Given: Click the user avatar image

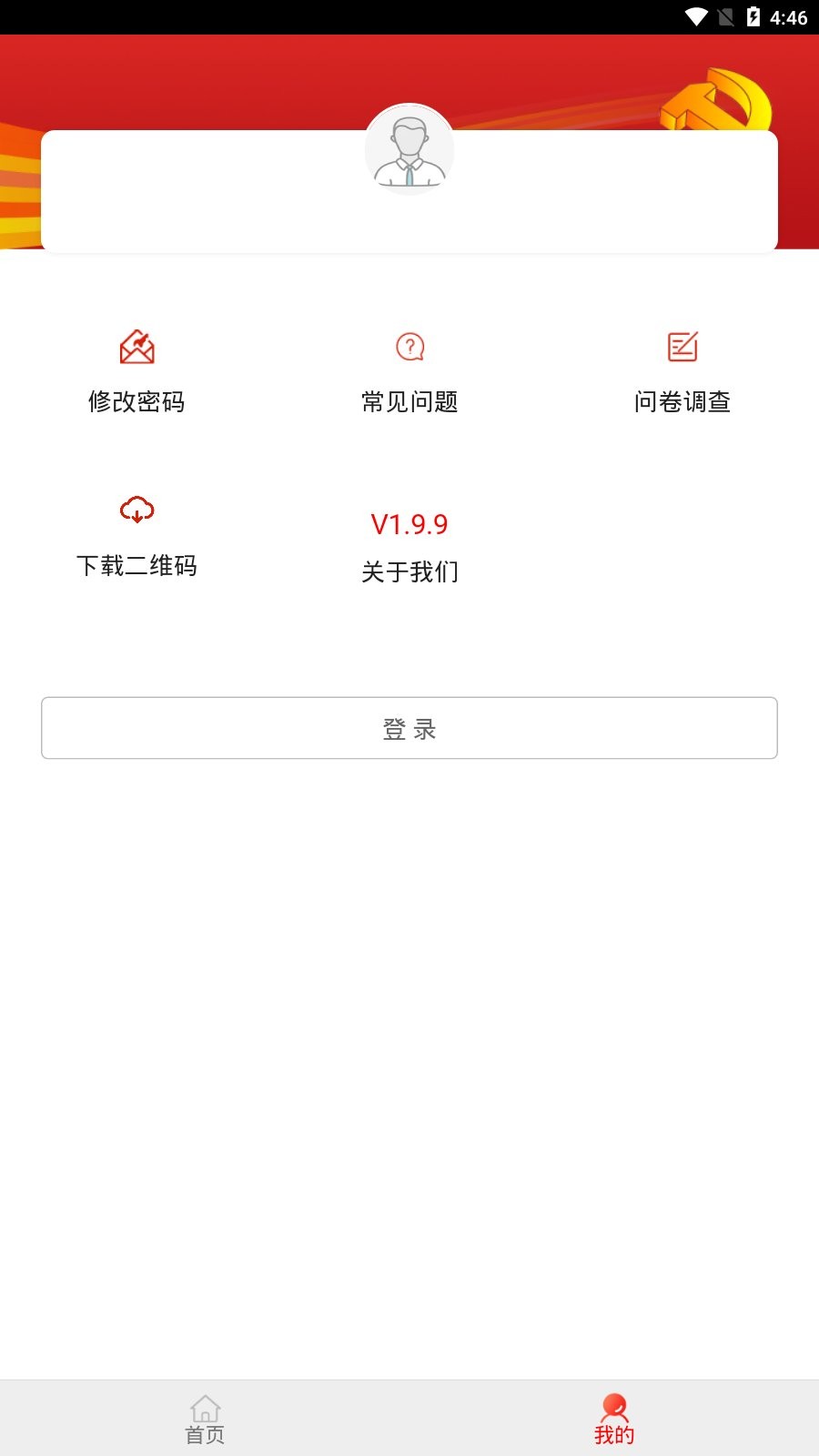Looking at the screenshot, I should click(x=409, y=150).
